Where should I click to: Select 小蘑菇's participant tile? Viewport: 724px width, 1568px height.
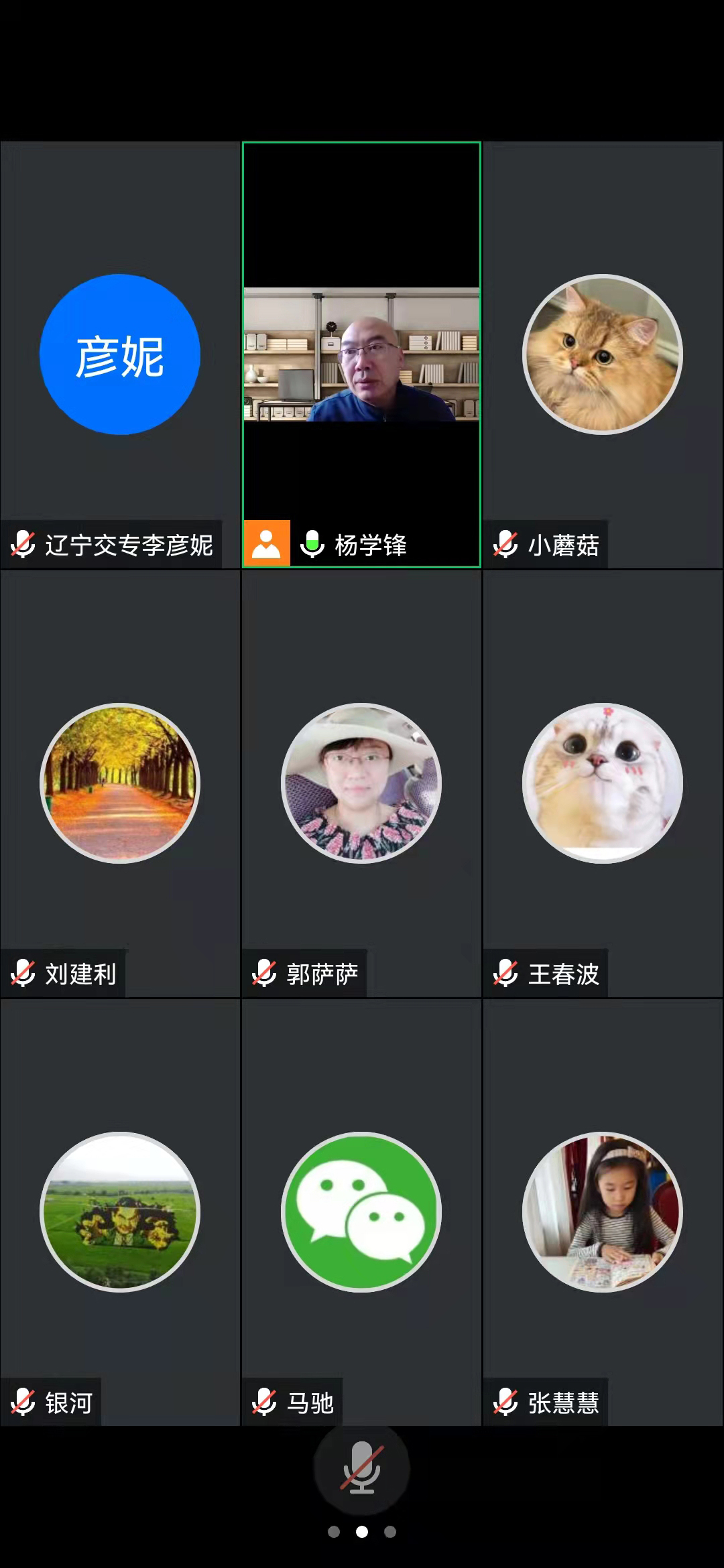tap(603, 354)
